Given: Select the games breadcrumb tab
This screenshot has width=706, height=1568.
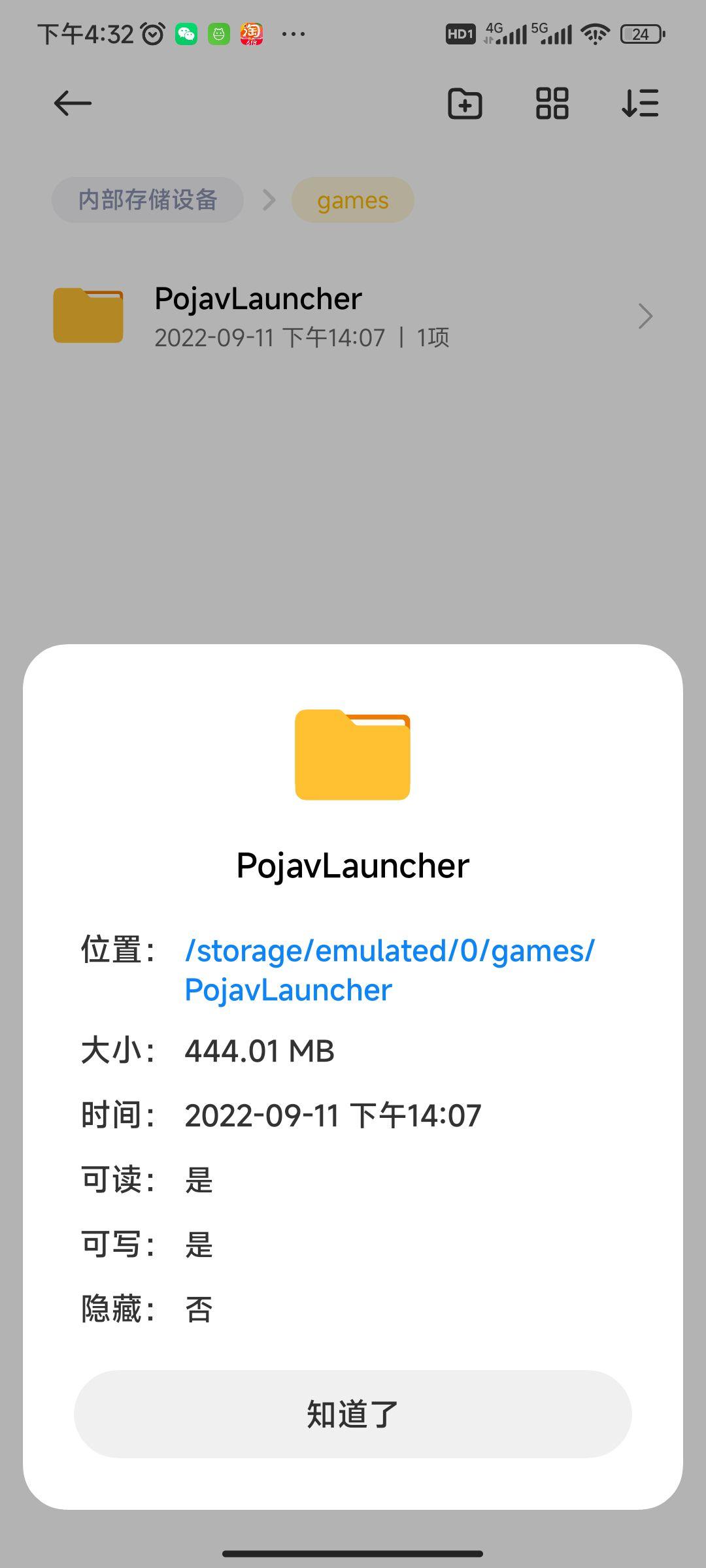Looking at the screenshot, I should (x=352, y=201).
